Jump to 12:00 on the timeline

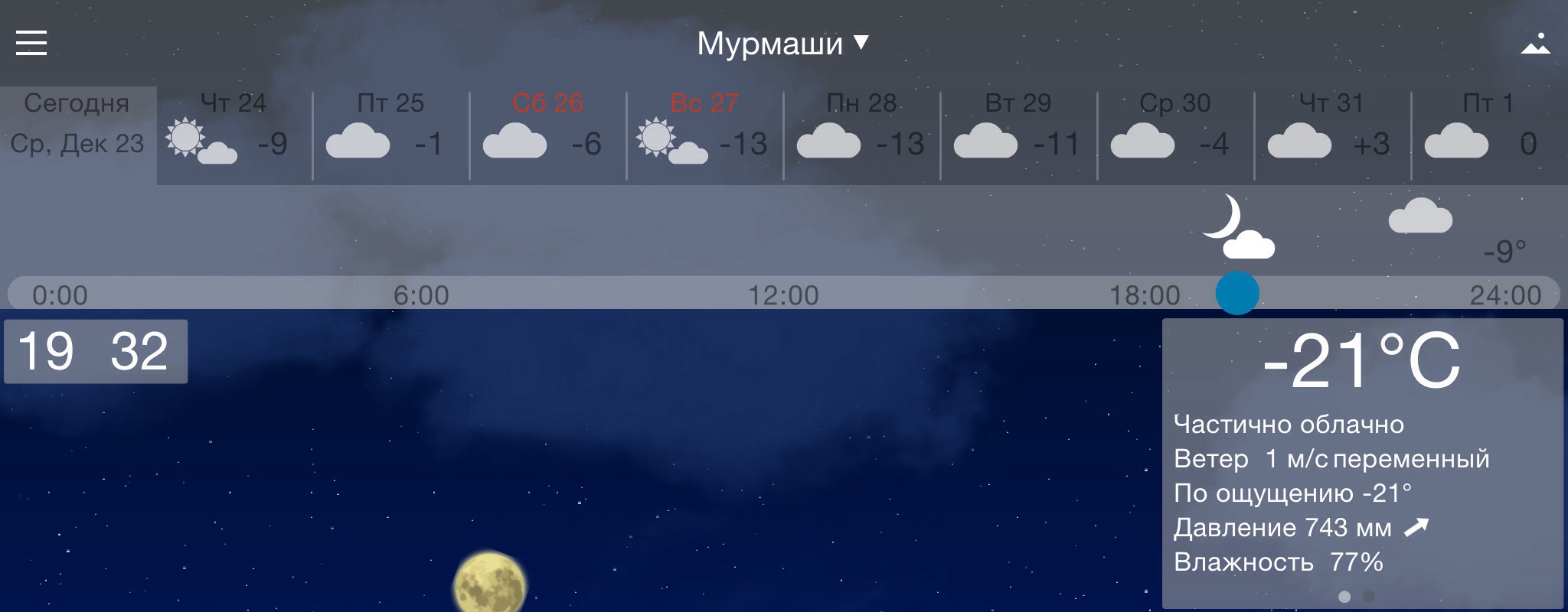click(783, 295)
